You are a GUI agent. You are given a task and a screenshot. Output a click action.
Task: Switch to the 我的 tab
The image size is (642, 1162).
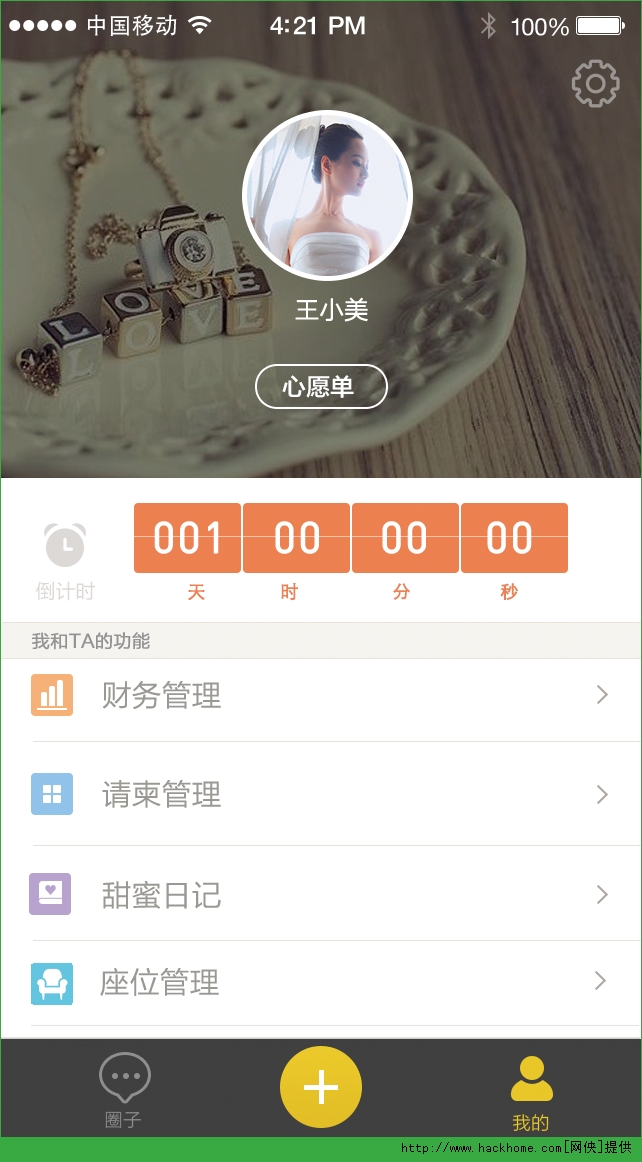pyautogui.click(x=531, y=1092)
